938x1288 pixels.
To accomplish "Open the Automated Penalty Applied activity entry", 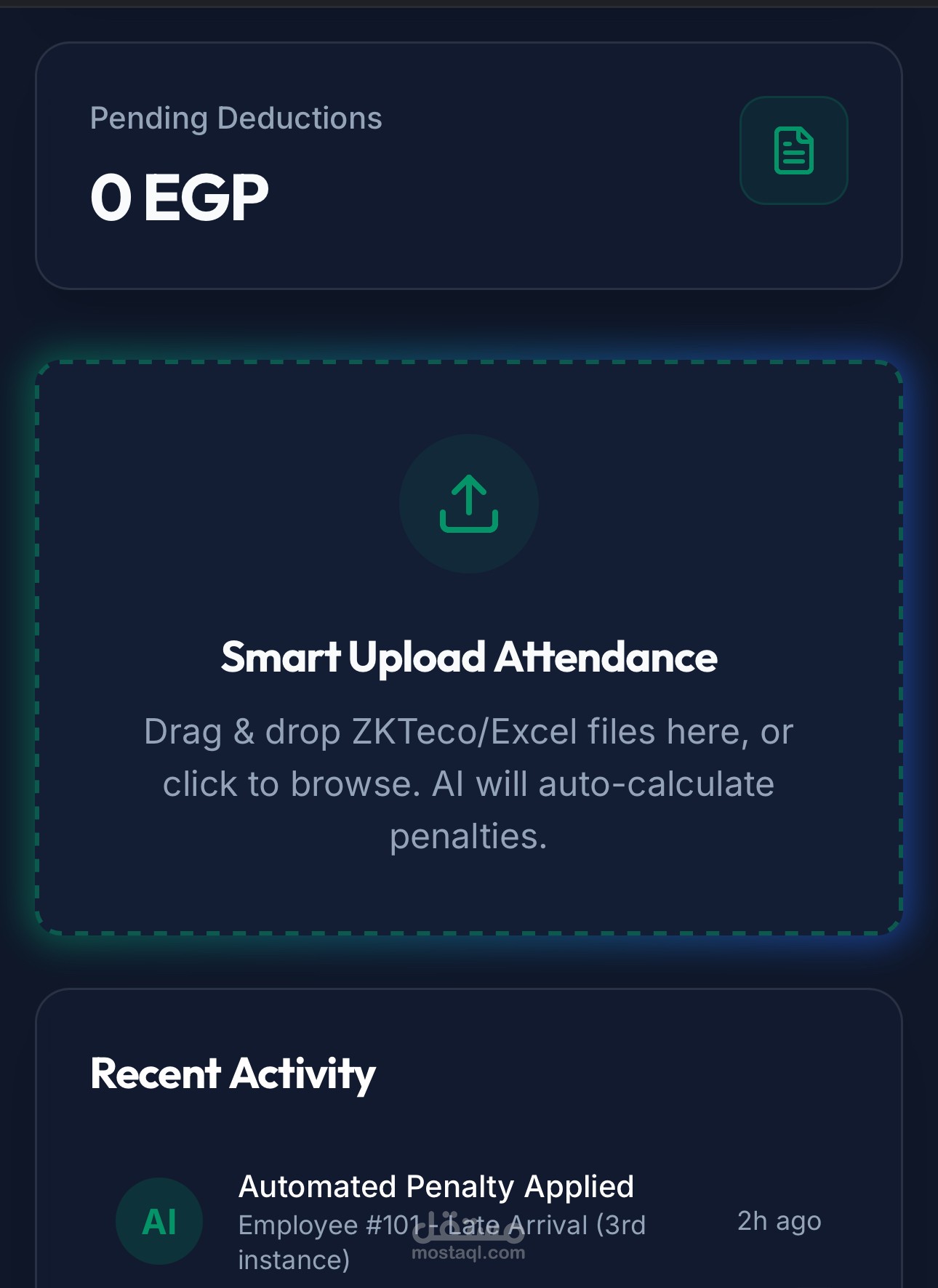I will [x=436, y=1187].
